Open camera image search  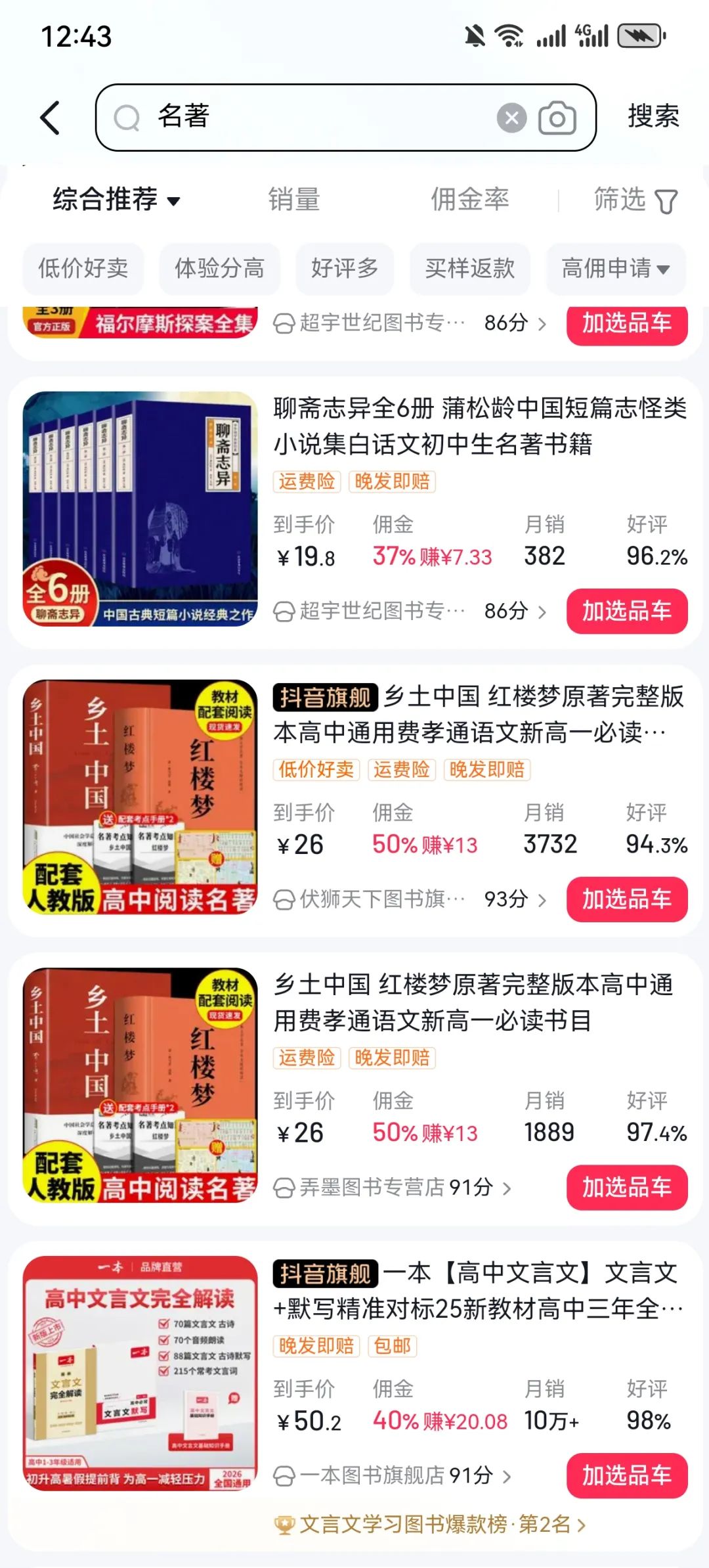pyautogui.click(x=557, y=118)
